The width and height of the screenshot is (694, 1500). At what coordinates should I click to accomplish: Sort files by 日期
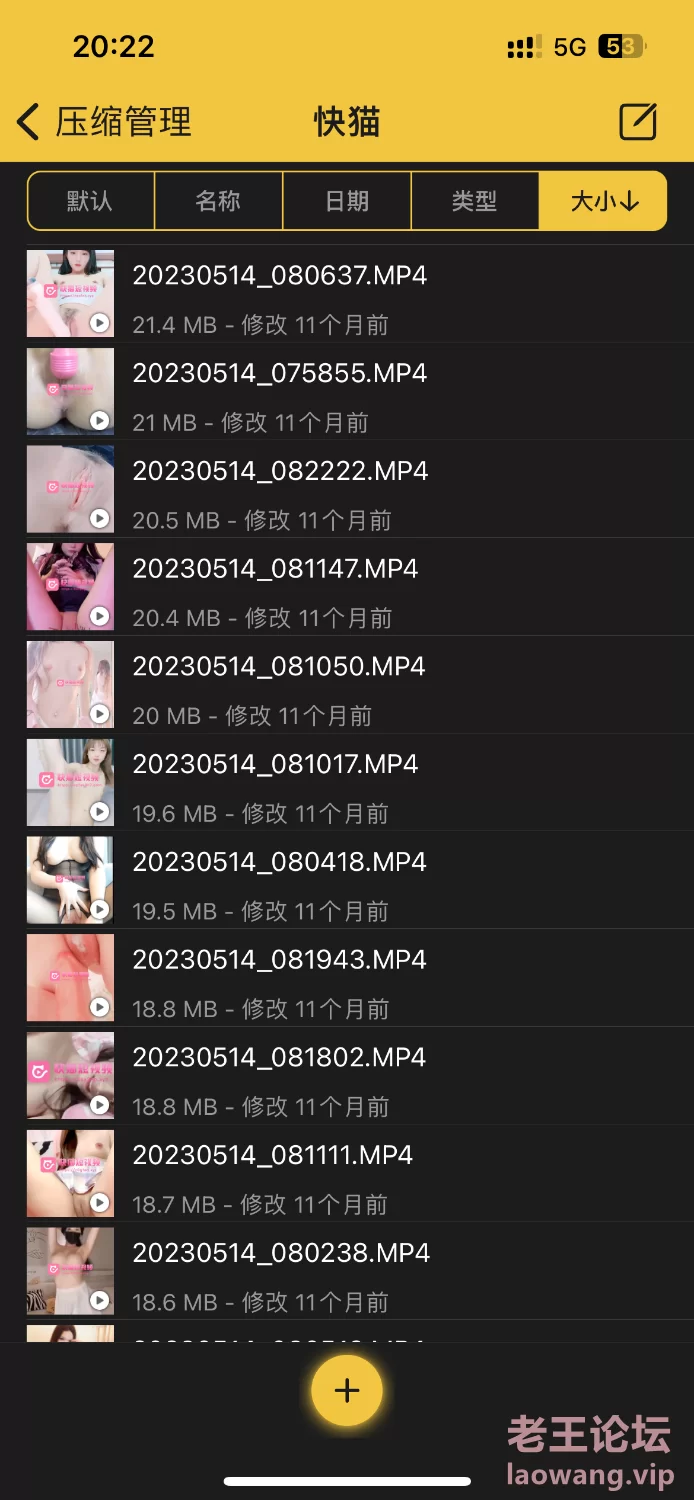347,201
